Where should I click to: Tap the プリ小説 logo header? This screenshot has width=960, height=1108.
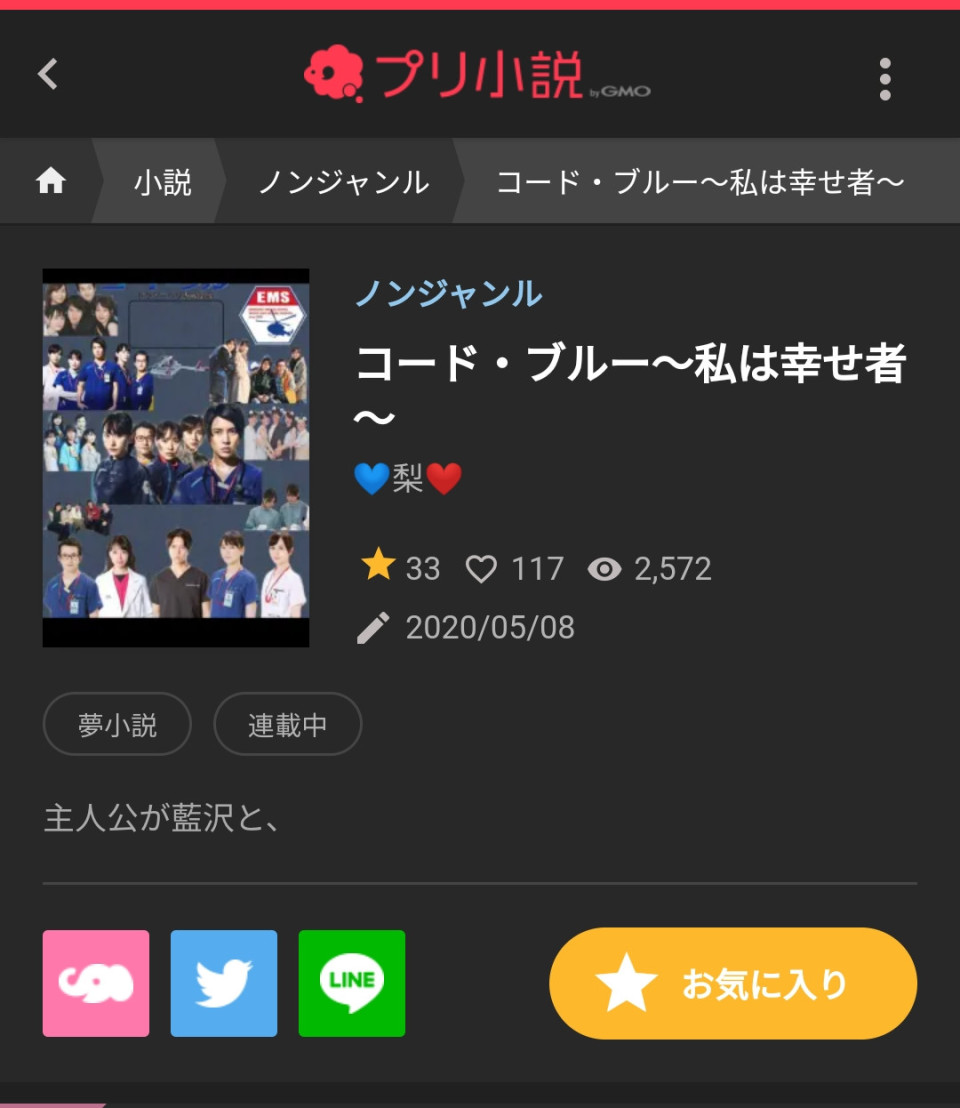476,75
